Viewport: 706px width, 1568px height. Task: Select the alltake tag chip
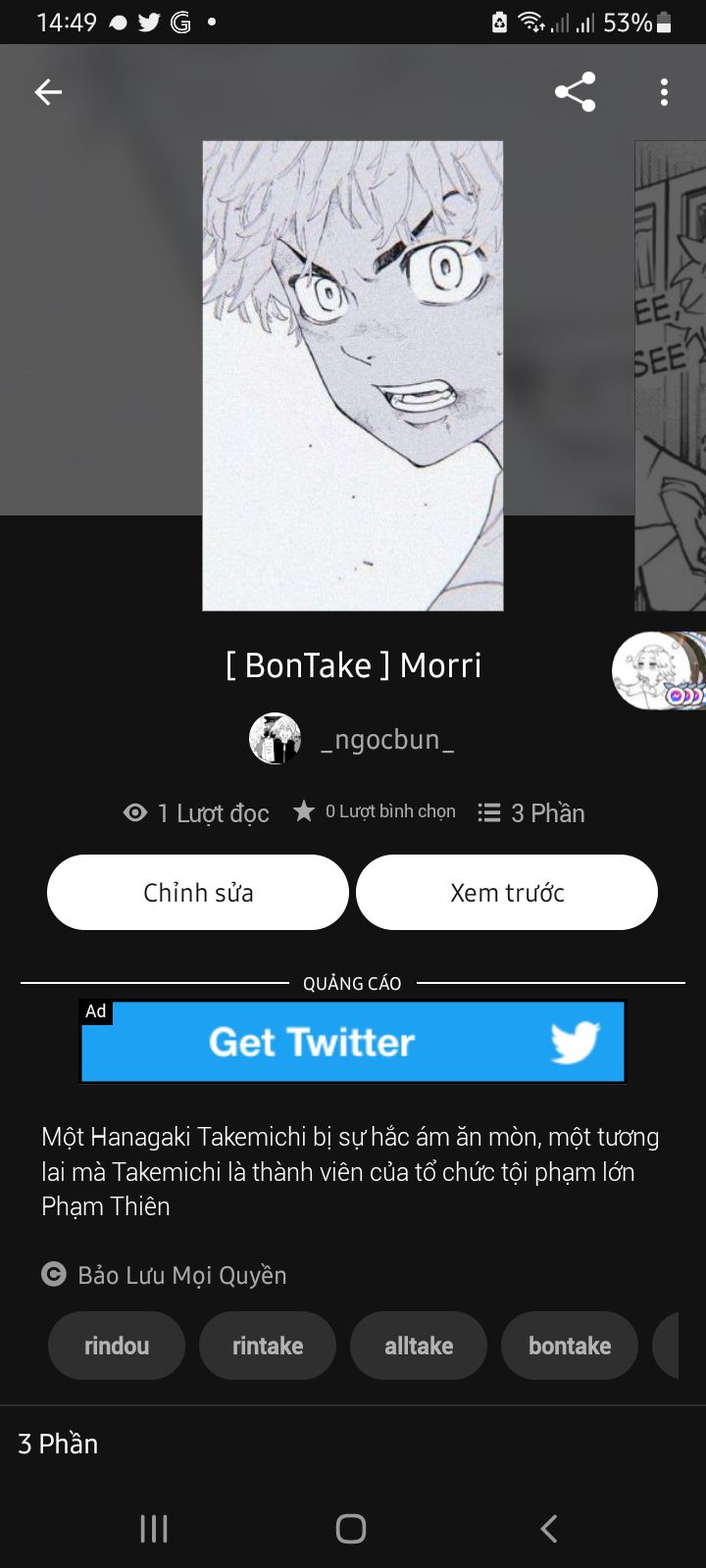[x=419, y=1346]
